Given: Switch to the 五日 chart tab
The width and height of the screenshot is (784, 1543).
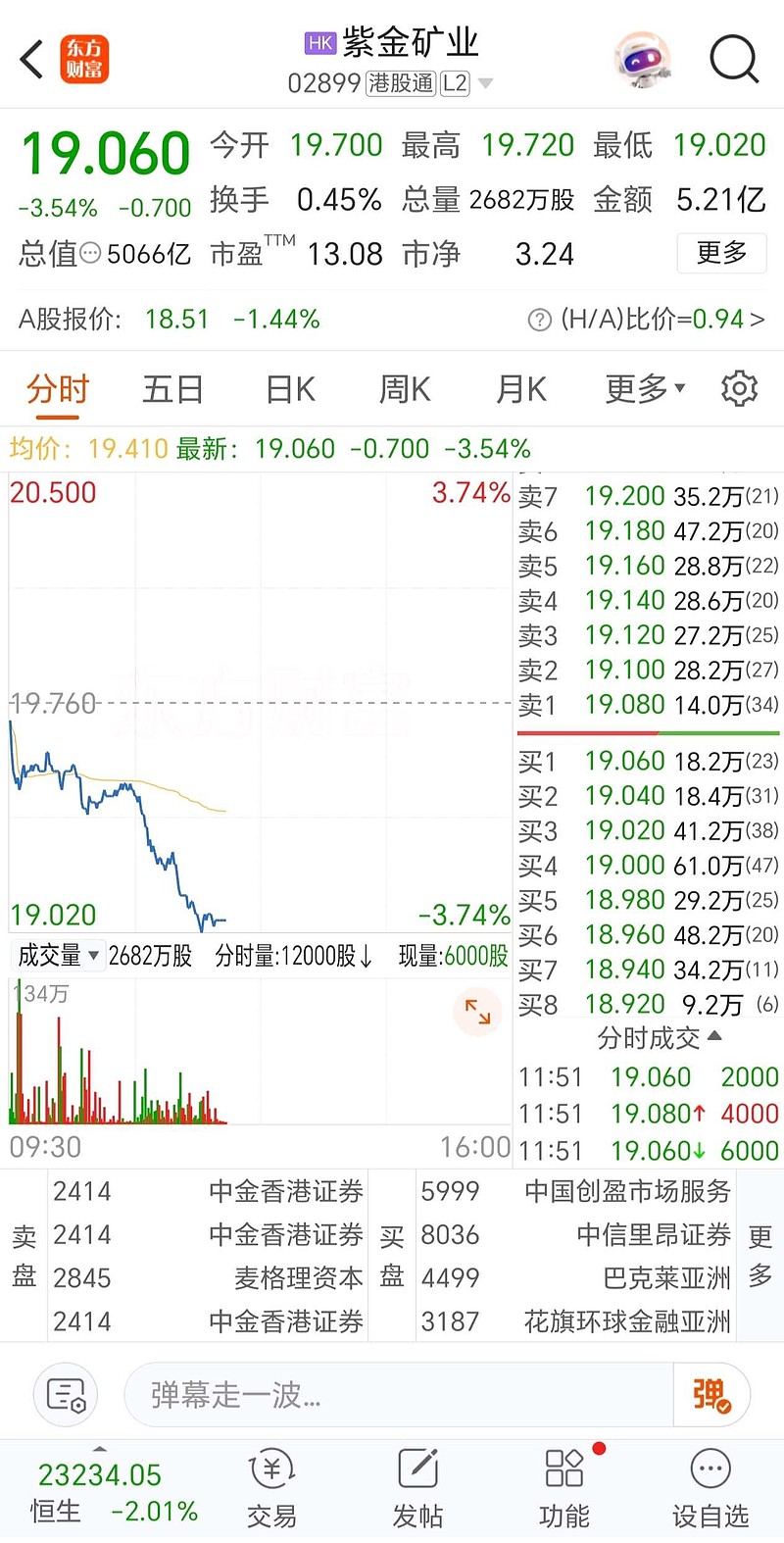Looking at the screenshot, I should (x=172, y=389).
